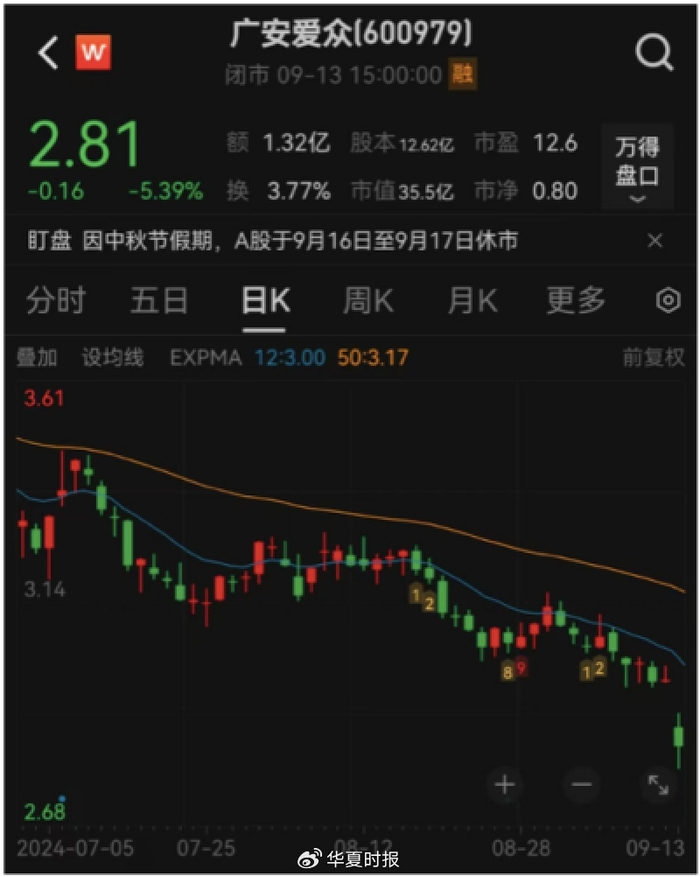700x877 pixels.
Task: Go back using the top-left arrow
Action: tap(49, 53)
